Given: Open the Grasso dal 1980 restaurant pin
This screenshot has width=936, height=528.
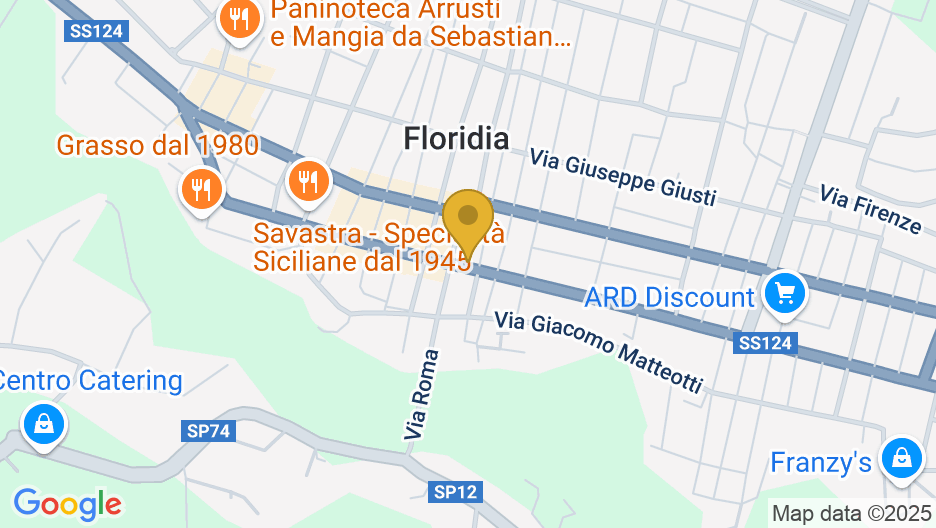Looking at the screenshot, I should tap(202, 187).
